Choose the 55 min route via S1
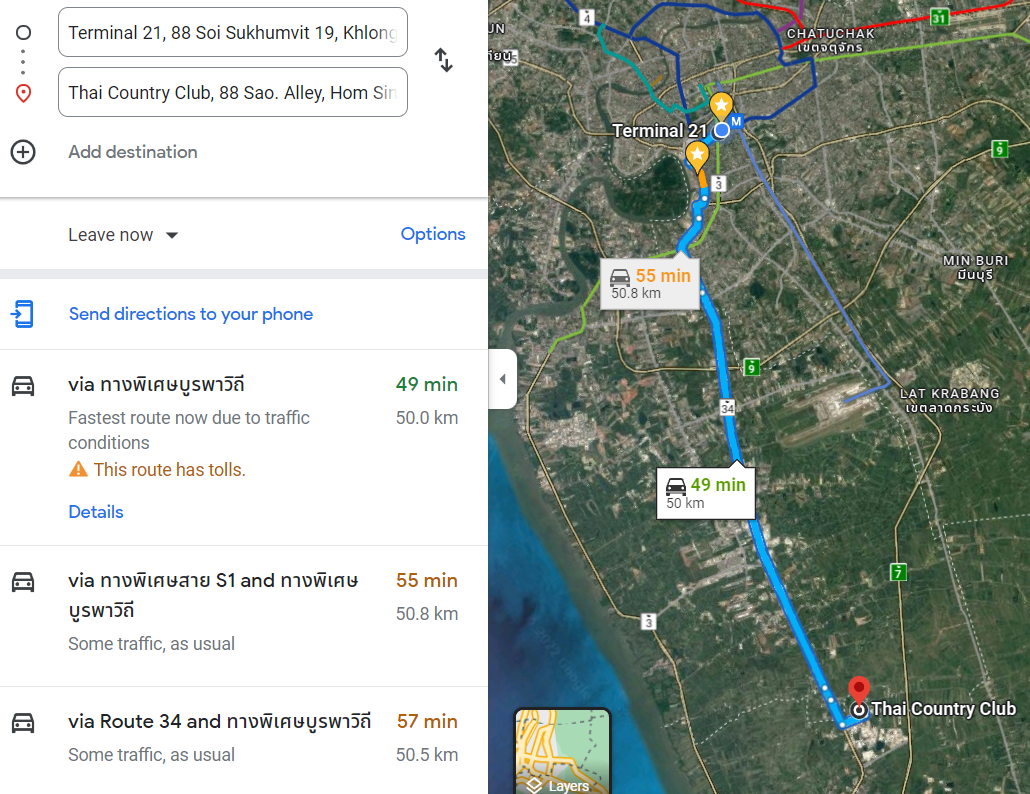Viewport: 1030px width, 794px height. [x=244, y=616]
